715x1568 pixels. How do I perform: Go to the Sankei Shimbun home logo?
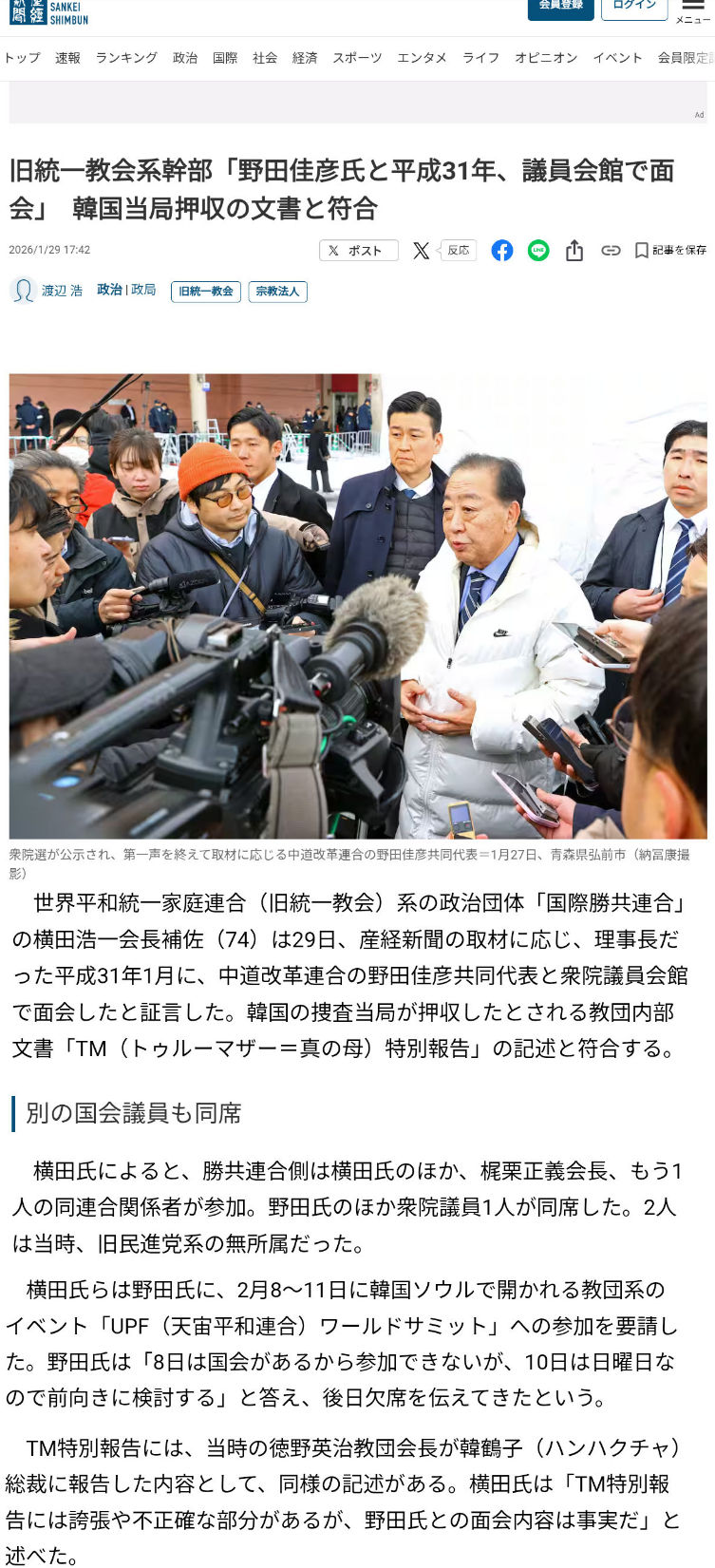[49, 12]
